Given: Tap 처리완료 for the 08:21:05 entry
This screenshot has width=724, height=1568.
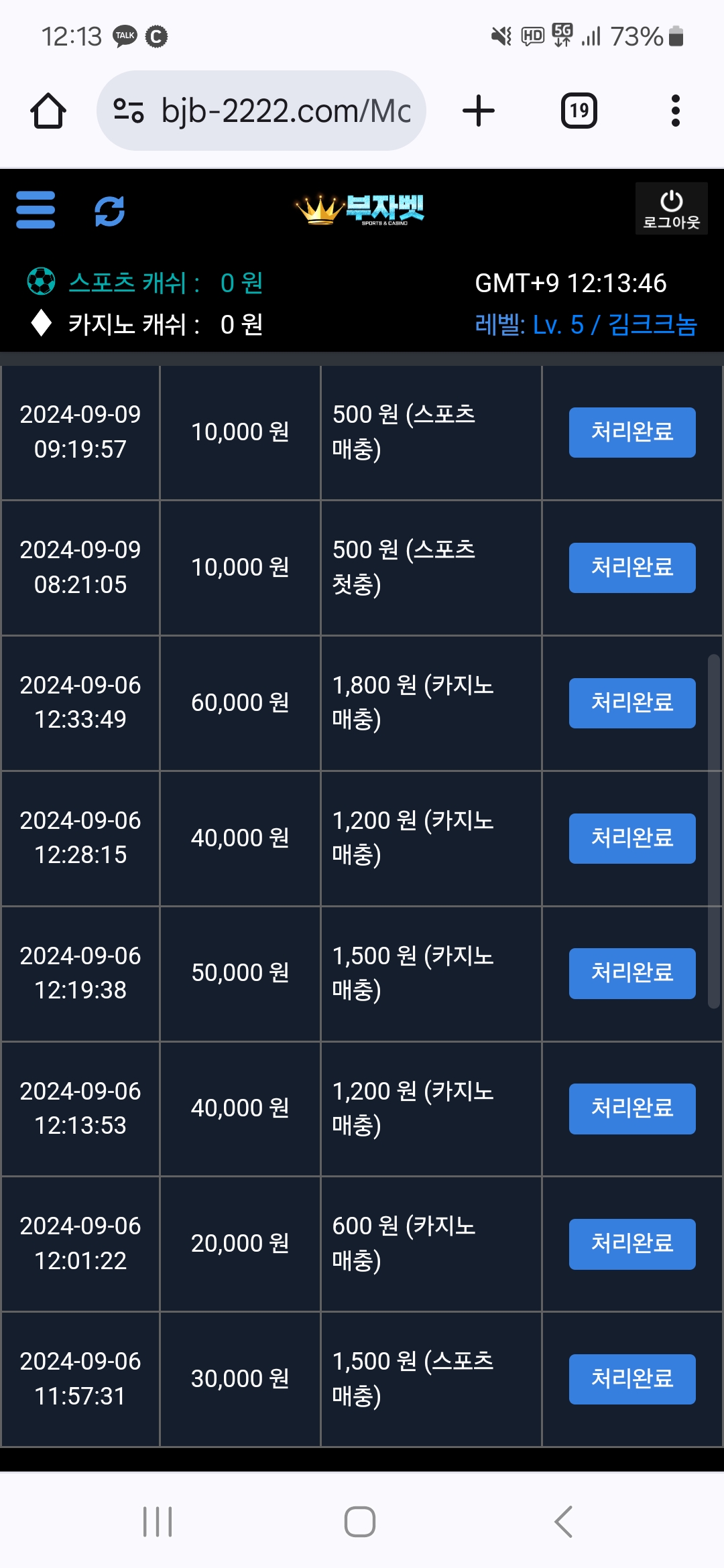Looking at the screenshot, I should (x=632, y=568).
